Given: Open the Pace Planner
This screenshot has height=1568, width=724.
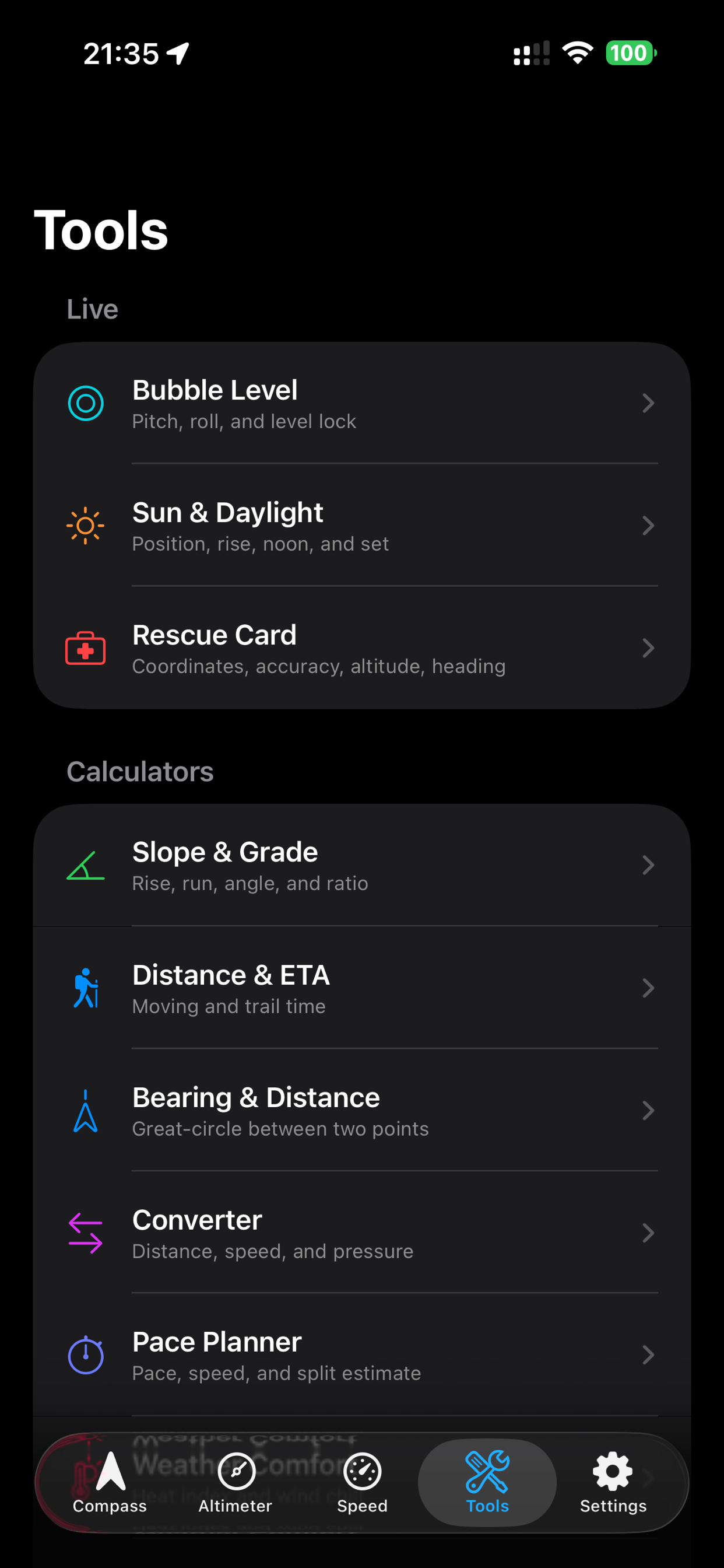Looking at the screenshot, I should tap(362, 1354).
